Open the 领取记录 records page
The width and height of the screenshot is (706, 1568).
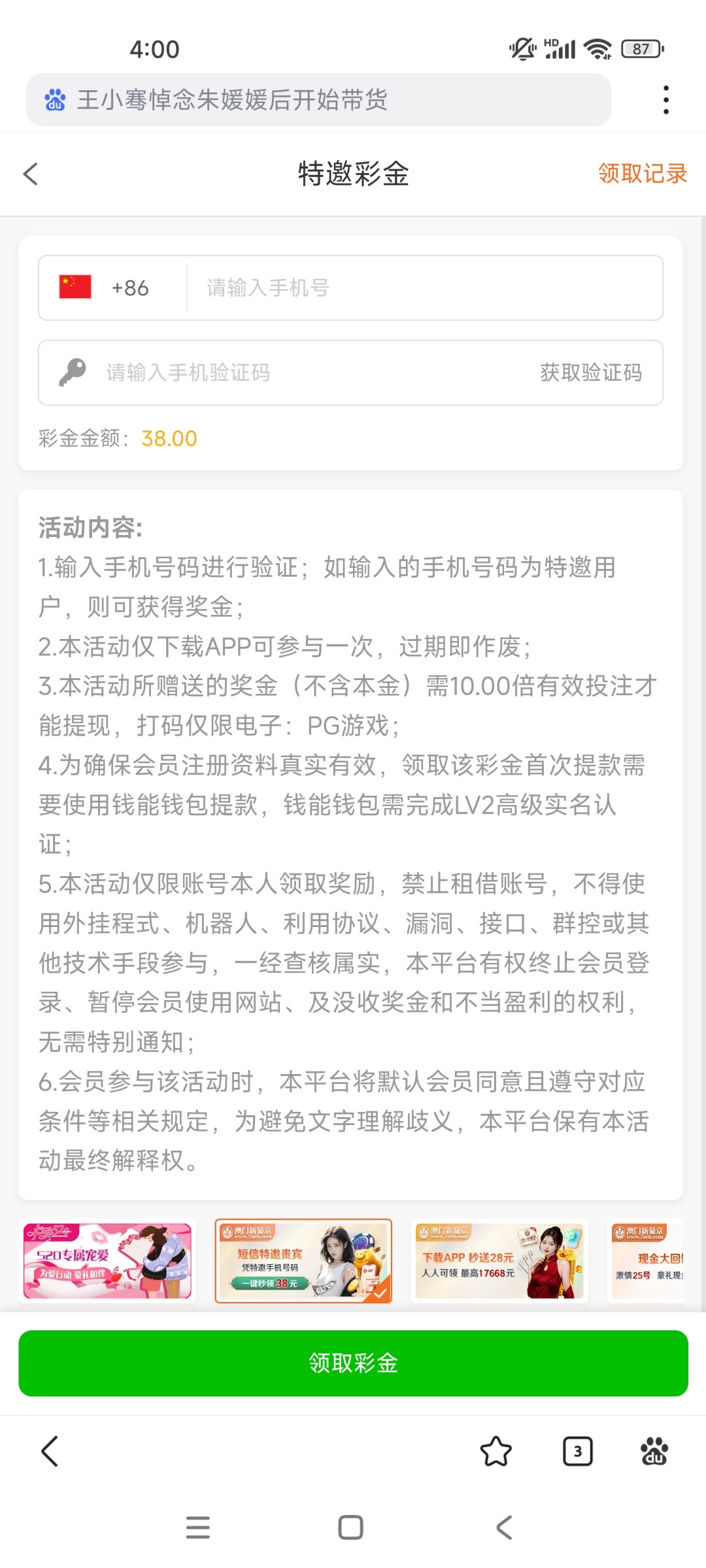pos(643,174)
